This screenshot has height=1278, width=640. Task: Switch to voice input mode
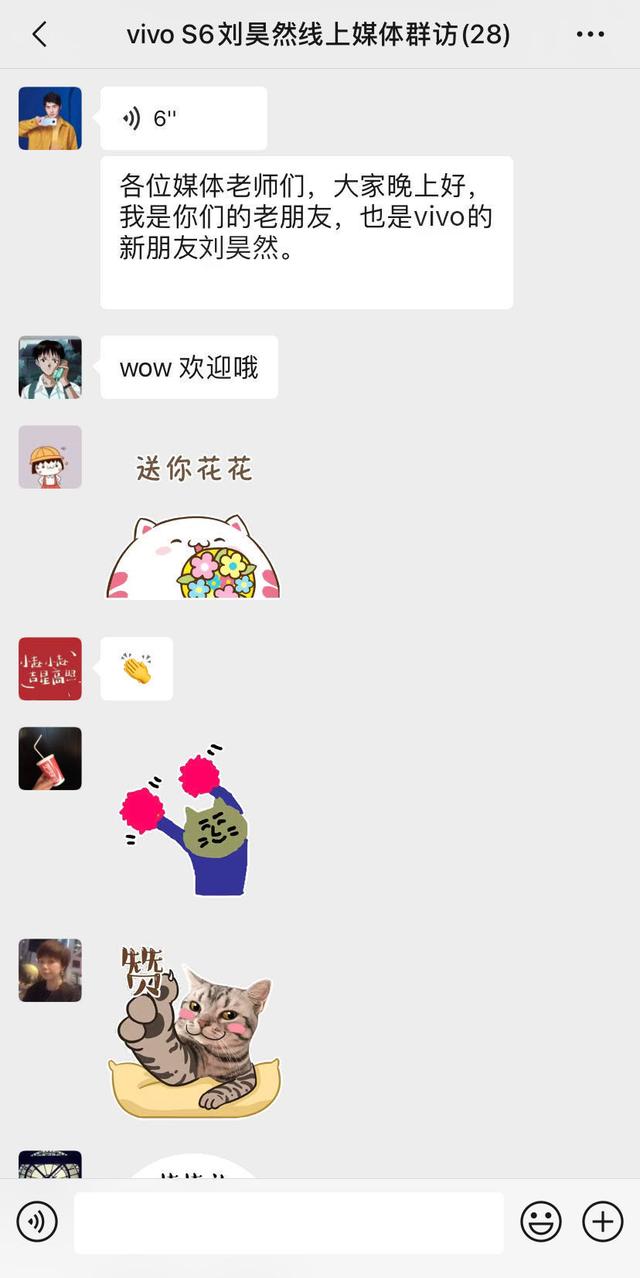pyautogui.click(x=37, y=1221)
